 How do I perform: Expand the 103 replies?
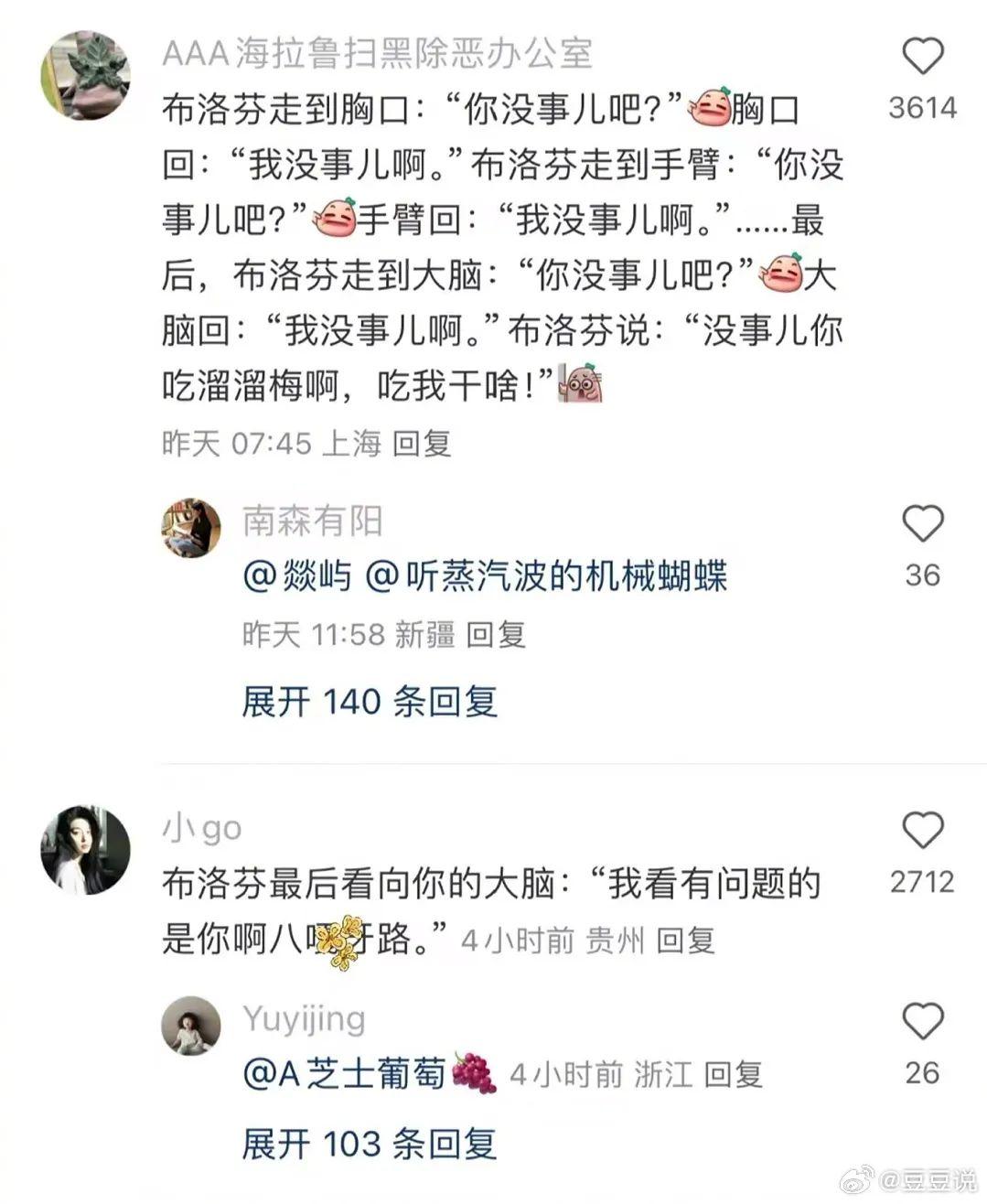click(x=369, y=1144)
